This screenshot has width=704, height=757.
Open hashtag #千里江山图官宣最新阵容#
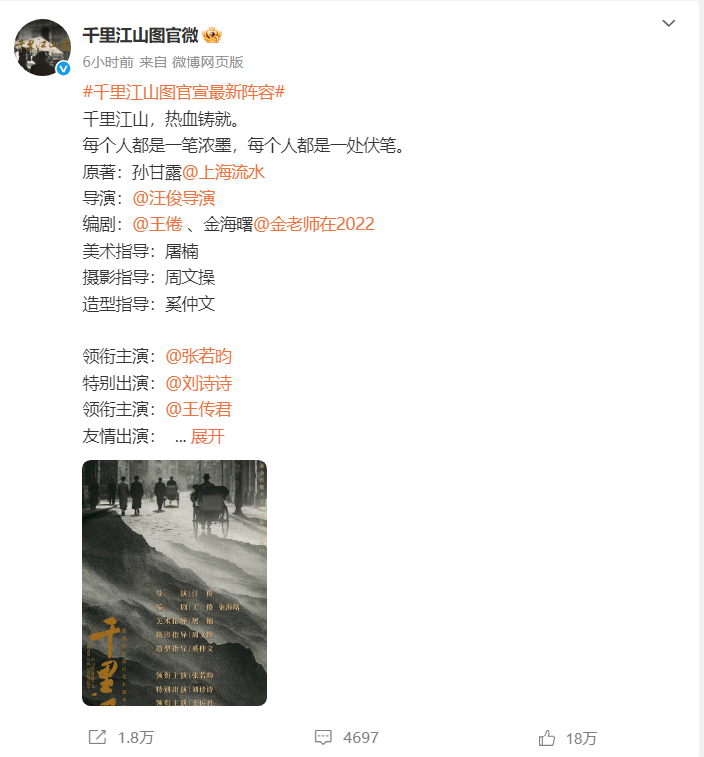click(184, 92)
